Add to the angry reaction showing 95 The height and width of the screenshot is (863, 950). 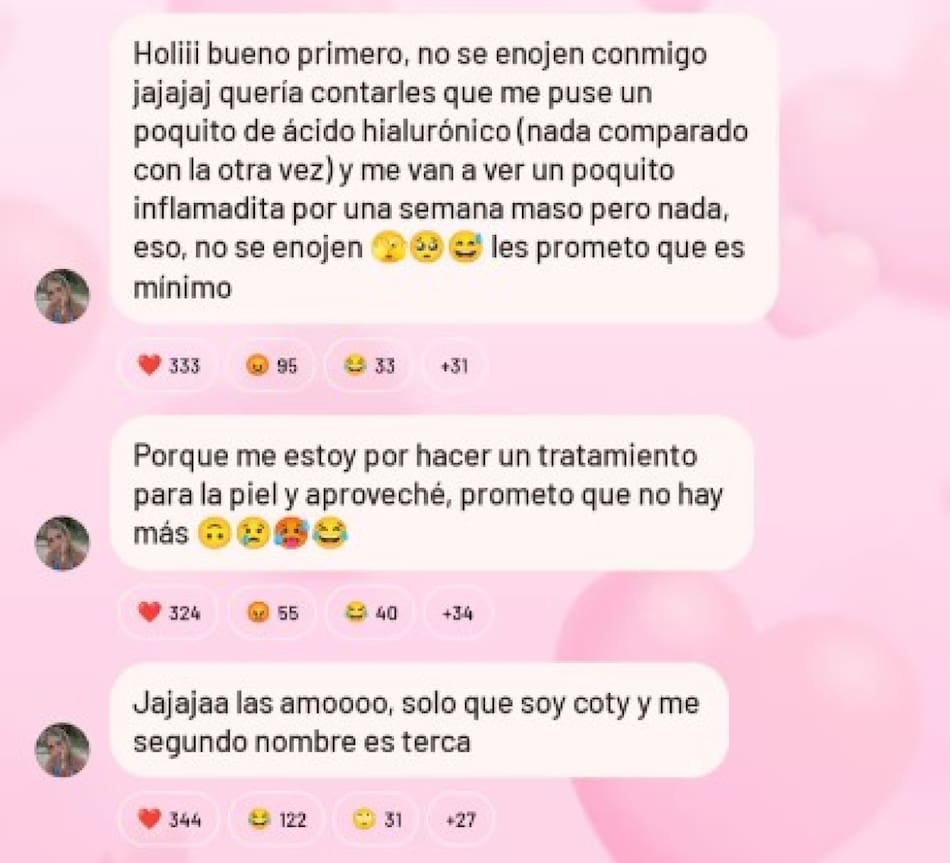tap(271, 366)
